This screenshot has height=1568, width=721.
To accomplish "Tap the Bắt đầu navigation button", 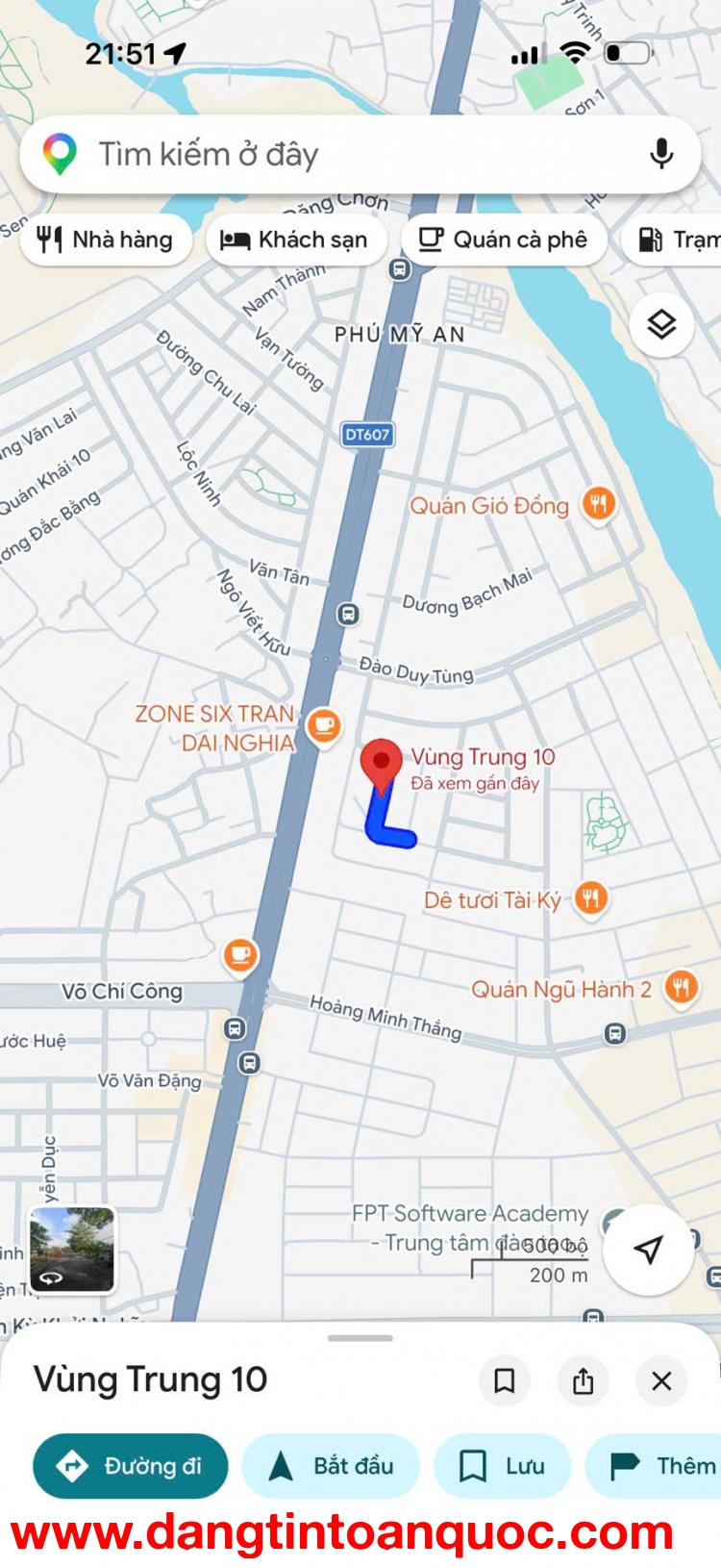I will [x=331, y=1466].
